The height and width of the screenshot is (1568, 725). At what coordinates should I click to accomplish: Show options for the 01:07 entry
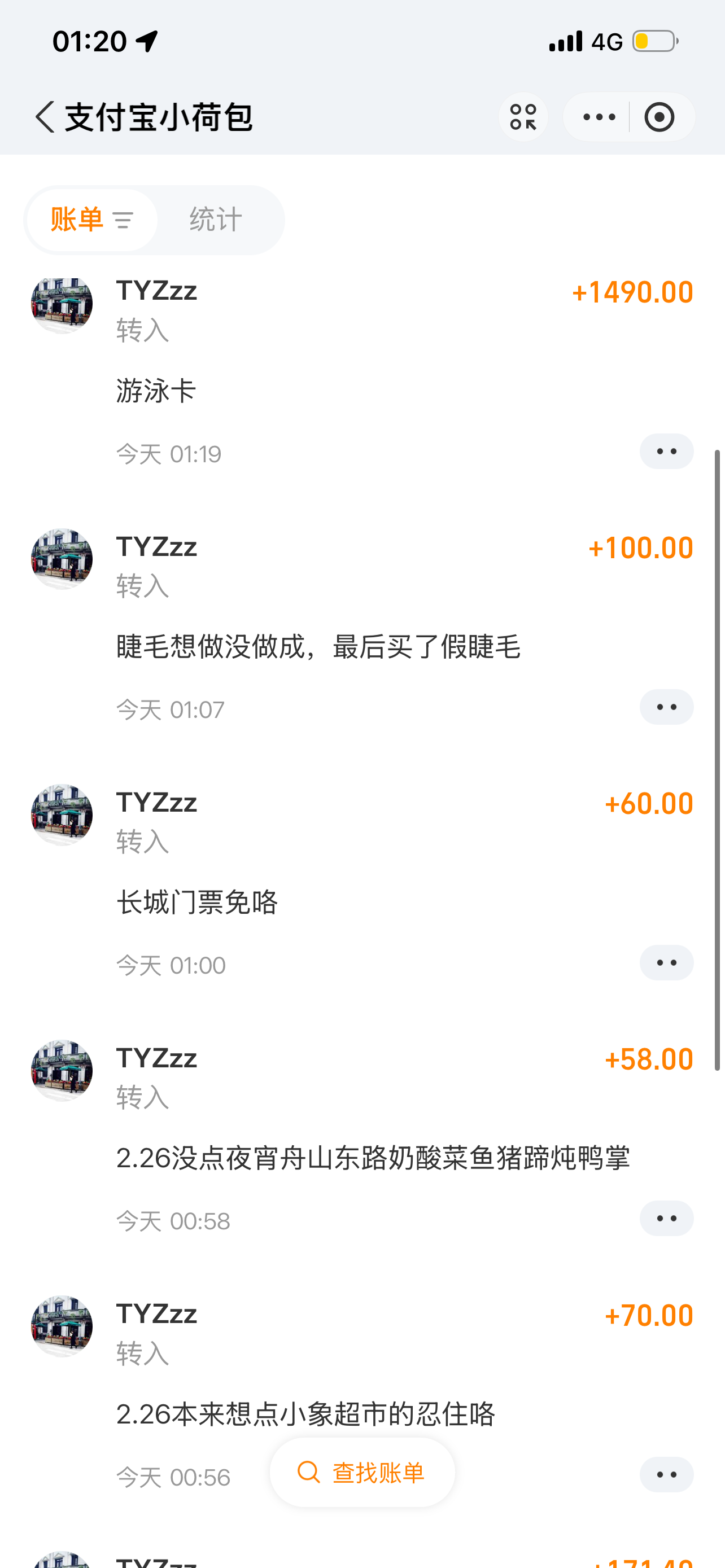point(666,707)
